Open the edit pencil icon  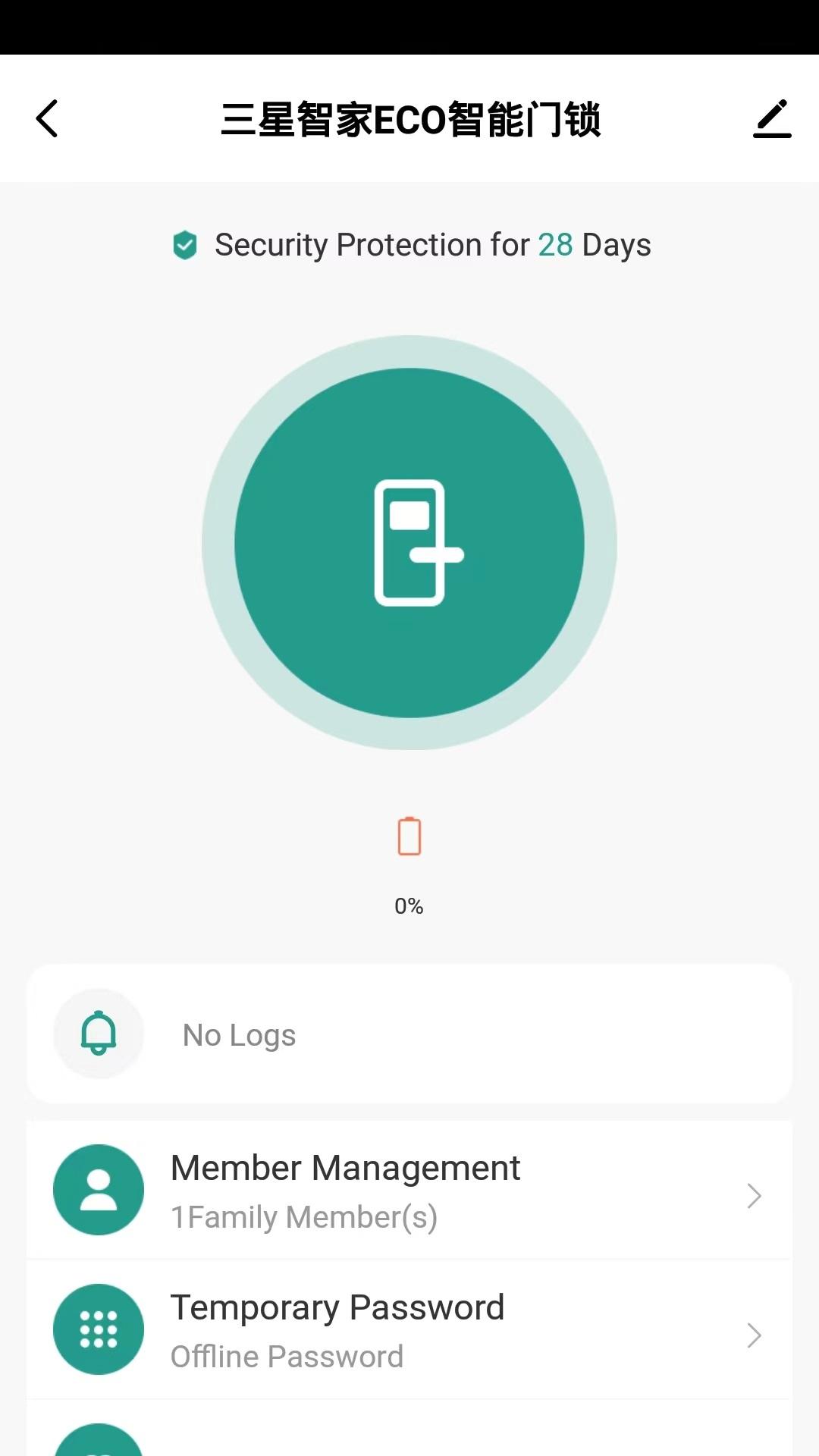tap(772, 119)
